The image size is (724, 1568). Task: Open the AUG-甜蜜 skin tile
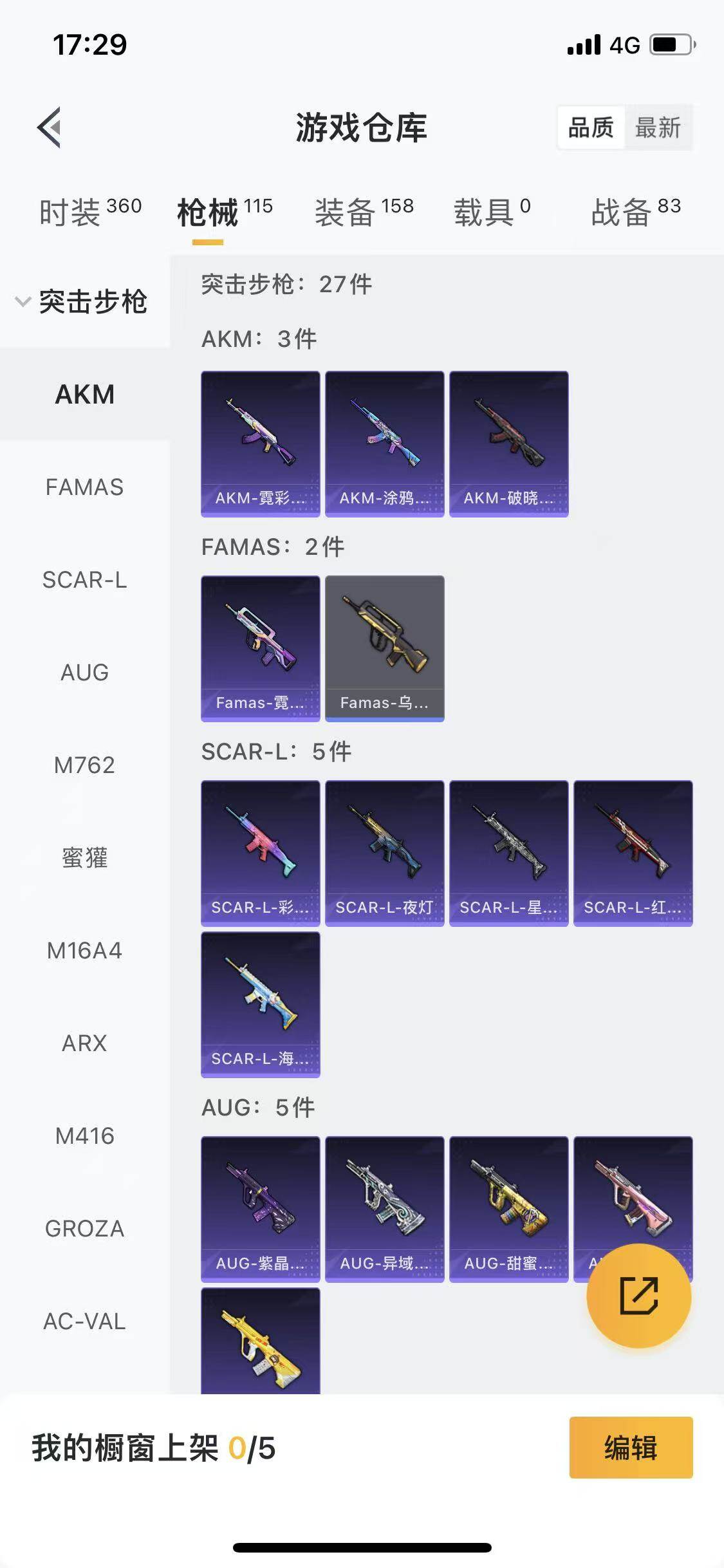pos(509,1209)
